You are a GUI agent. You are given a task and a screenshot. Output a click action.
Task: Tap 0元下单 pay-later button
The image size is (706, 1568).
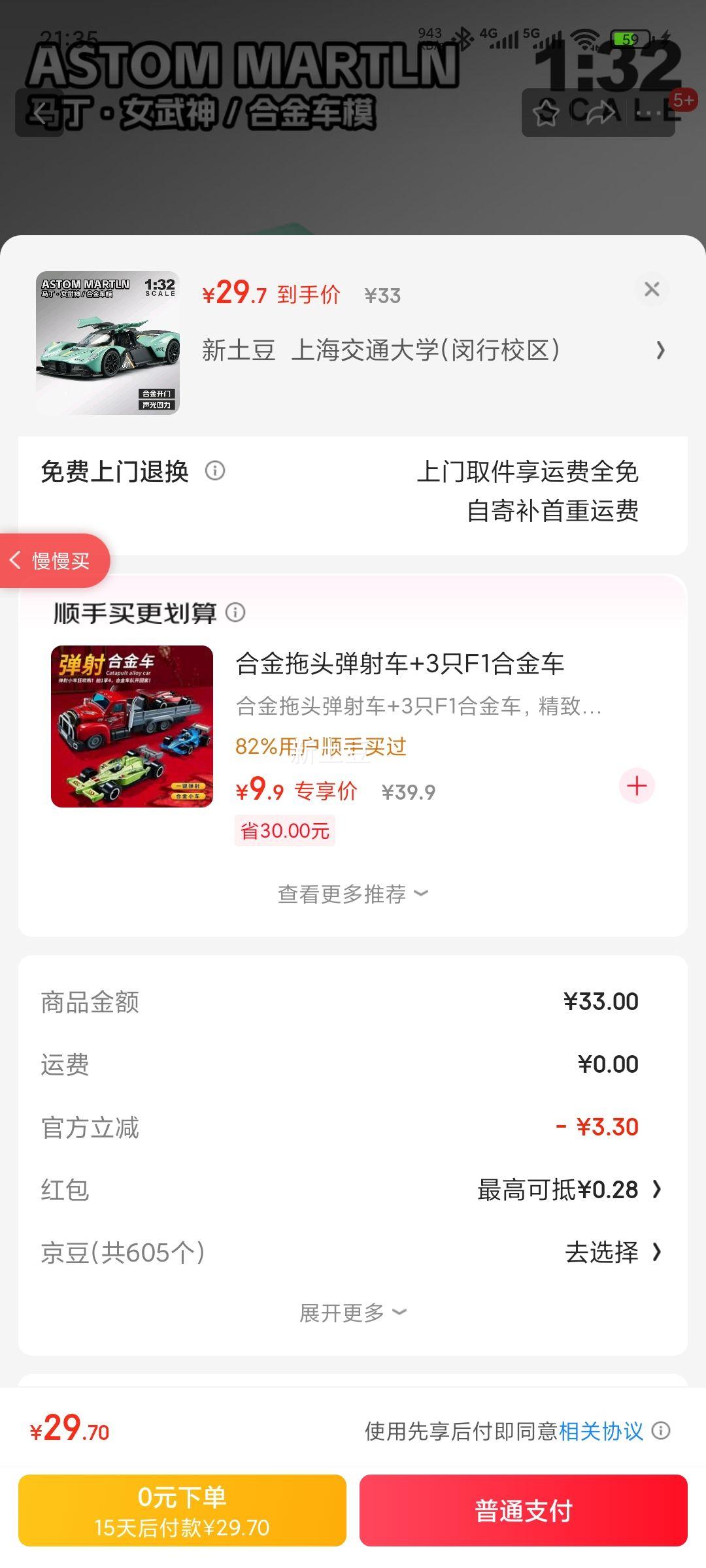pos(182,1511)
